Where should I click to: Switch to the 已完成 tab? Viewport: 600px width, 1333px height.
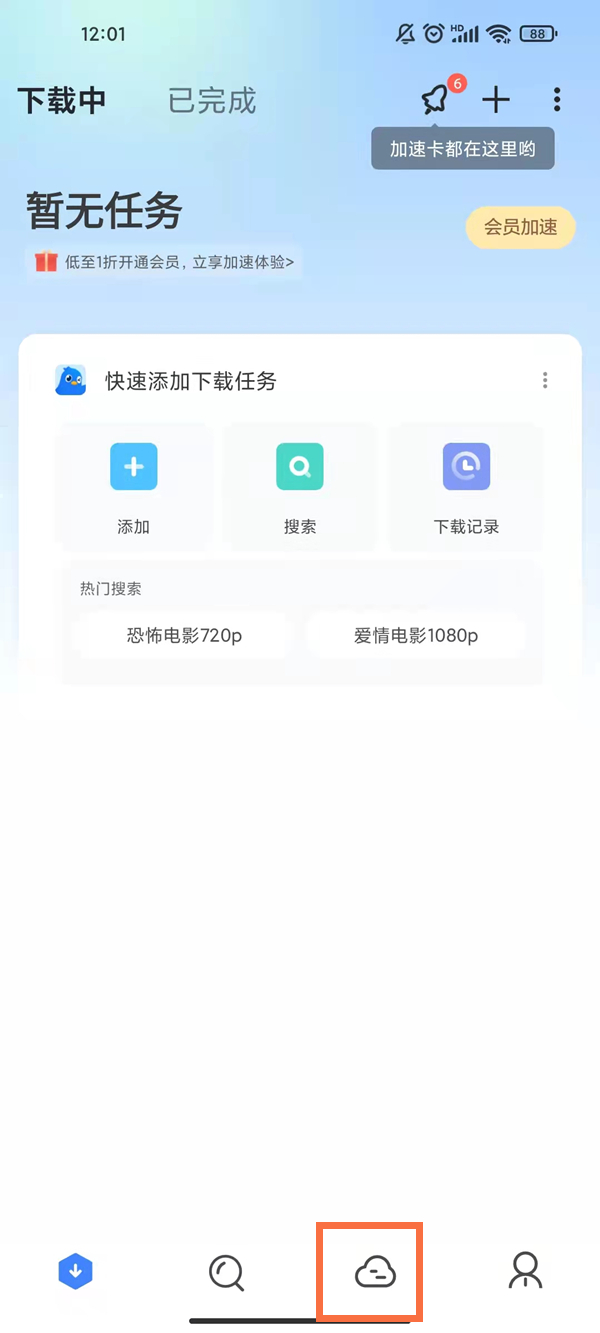click(x=212, y=101)
